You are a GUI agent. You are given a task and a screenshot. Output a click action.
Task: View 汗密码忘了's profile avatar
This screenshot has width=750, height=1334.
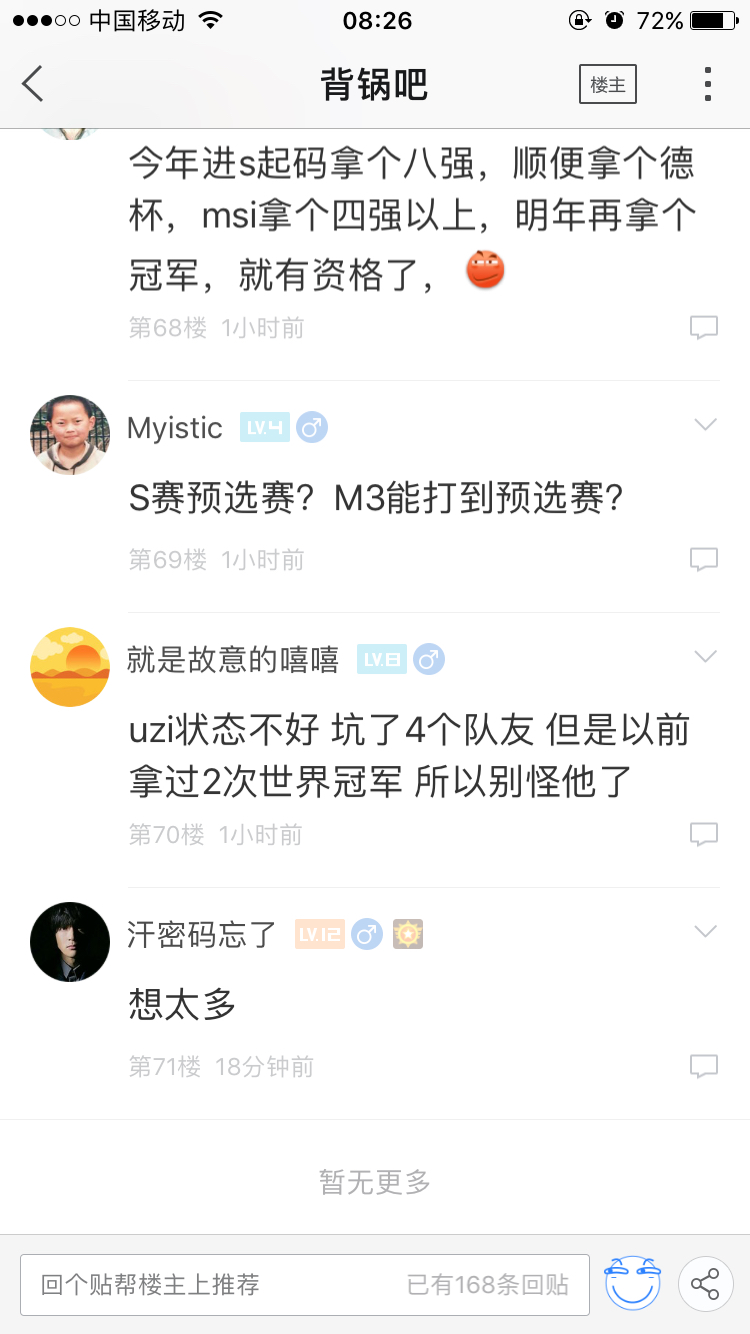(70, 942)
